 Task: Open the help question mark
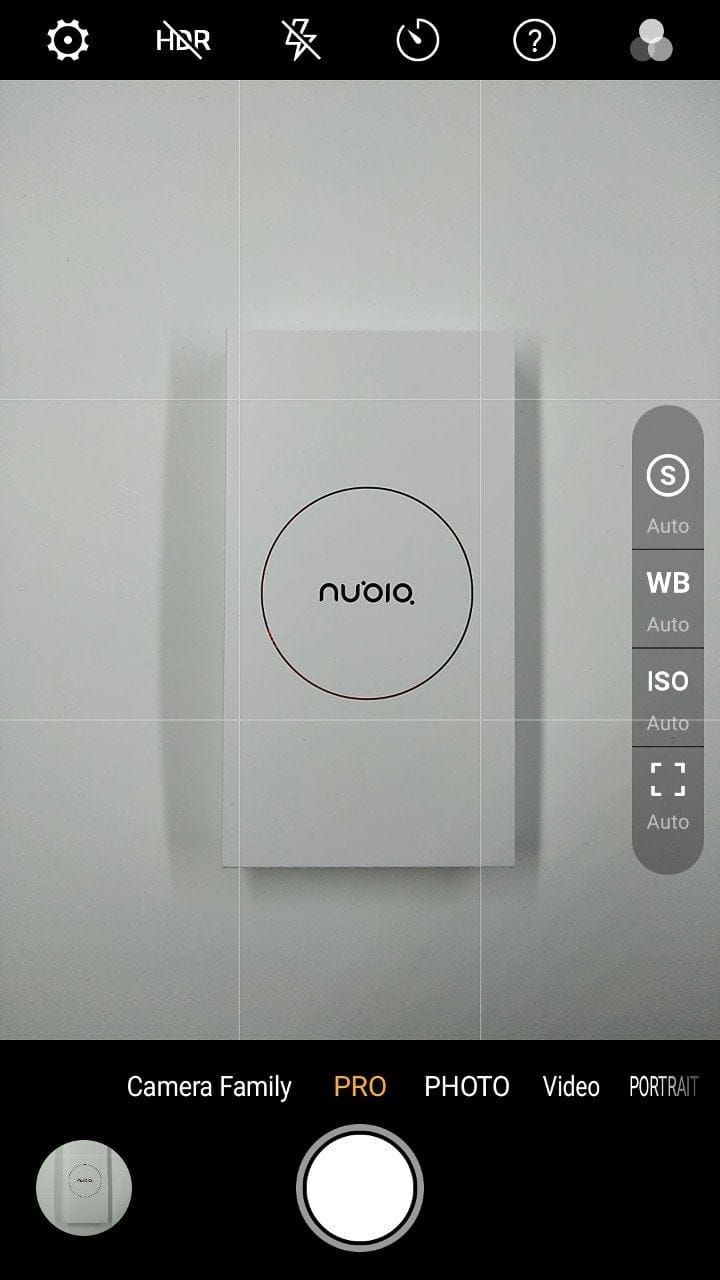pos(534,41)
